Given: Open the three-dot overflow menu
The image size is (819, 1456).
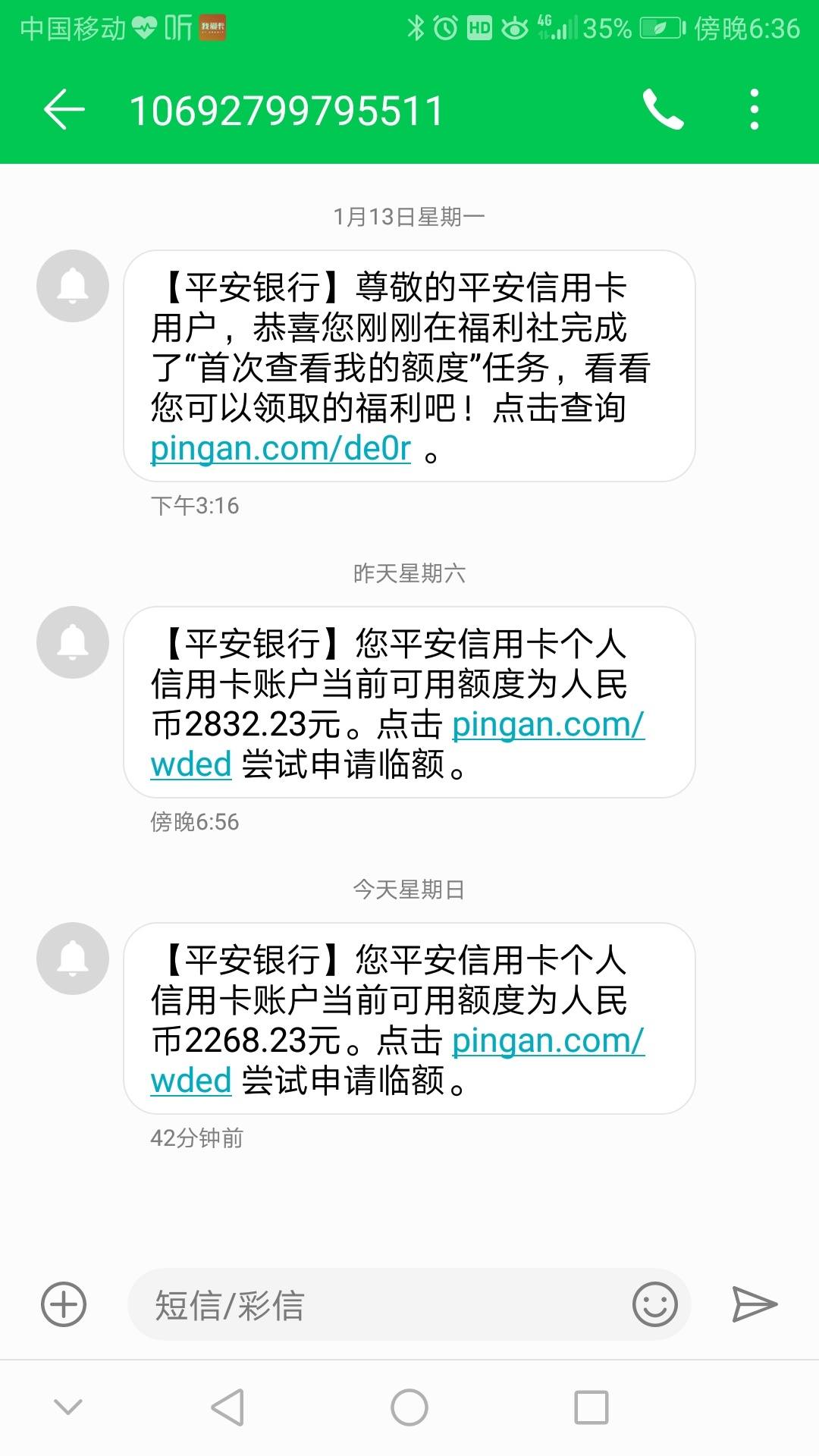Looking at the screenshot, I should coord(754,110).
